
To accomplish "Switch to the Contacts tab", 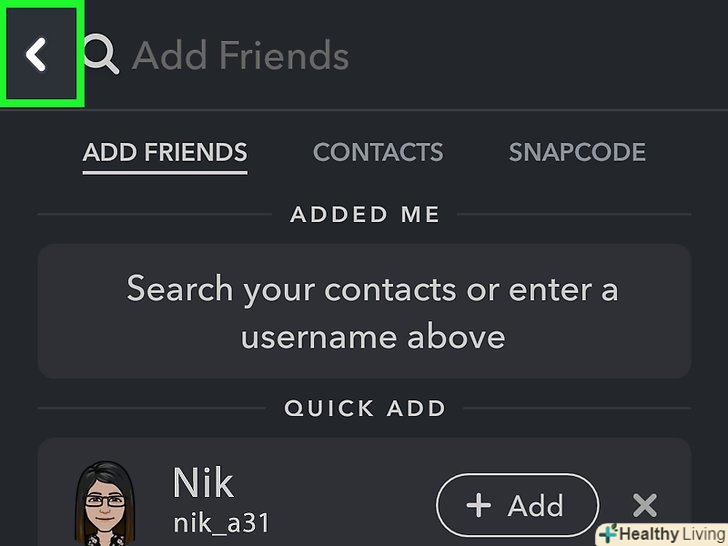I will pyautogui.click(x=377, y=152).
